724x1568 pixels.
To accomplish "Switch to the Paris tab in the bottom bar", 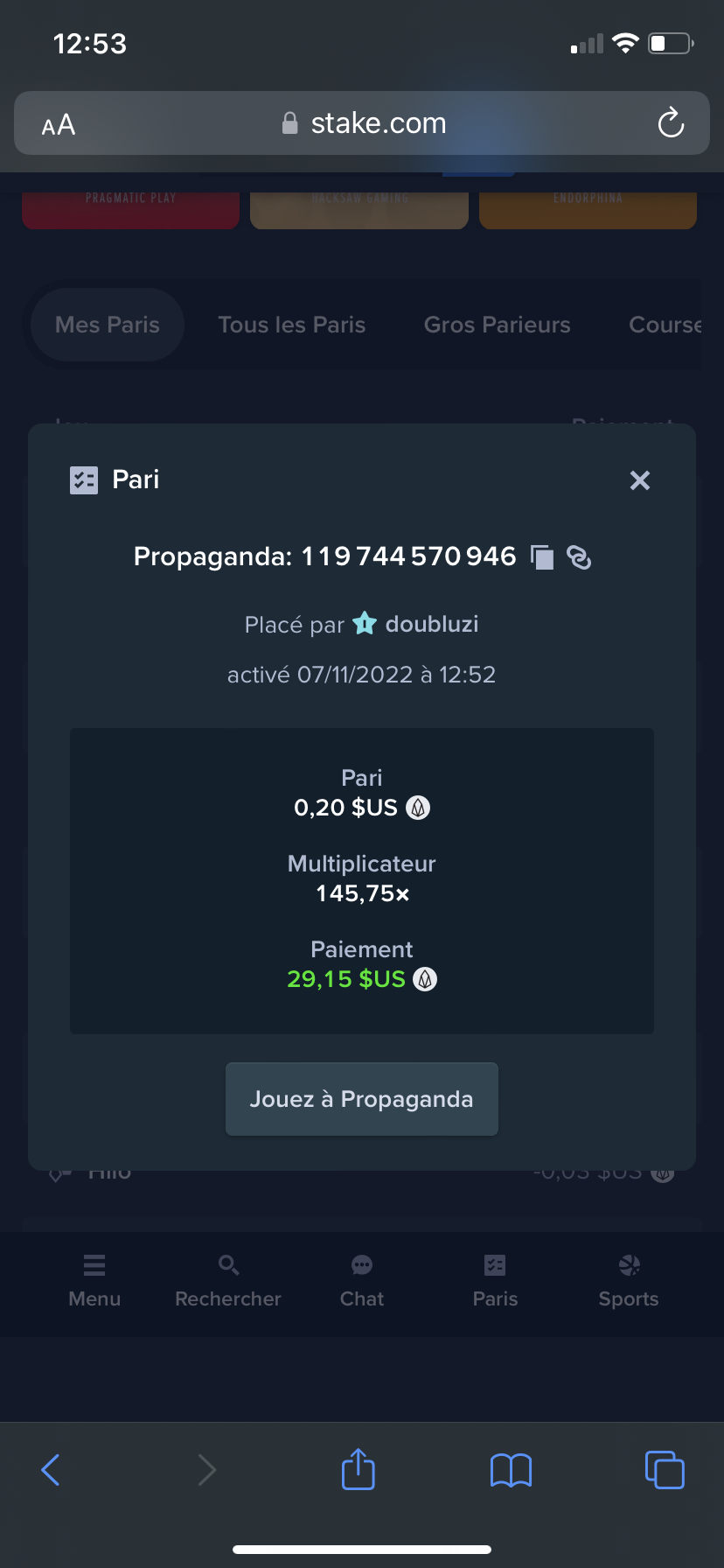I will coord(495,1281).
